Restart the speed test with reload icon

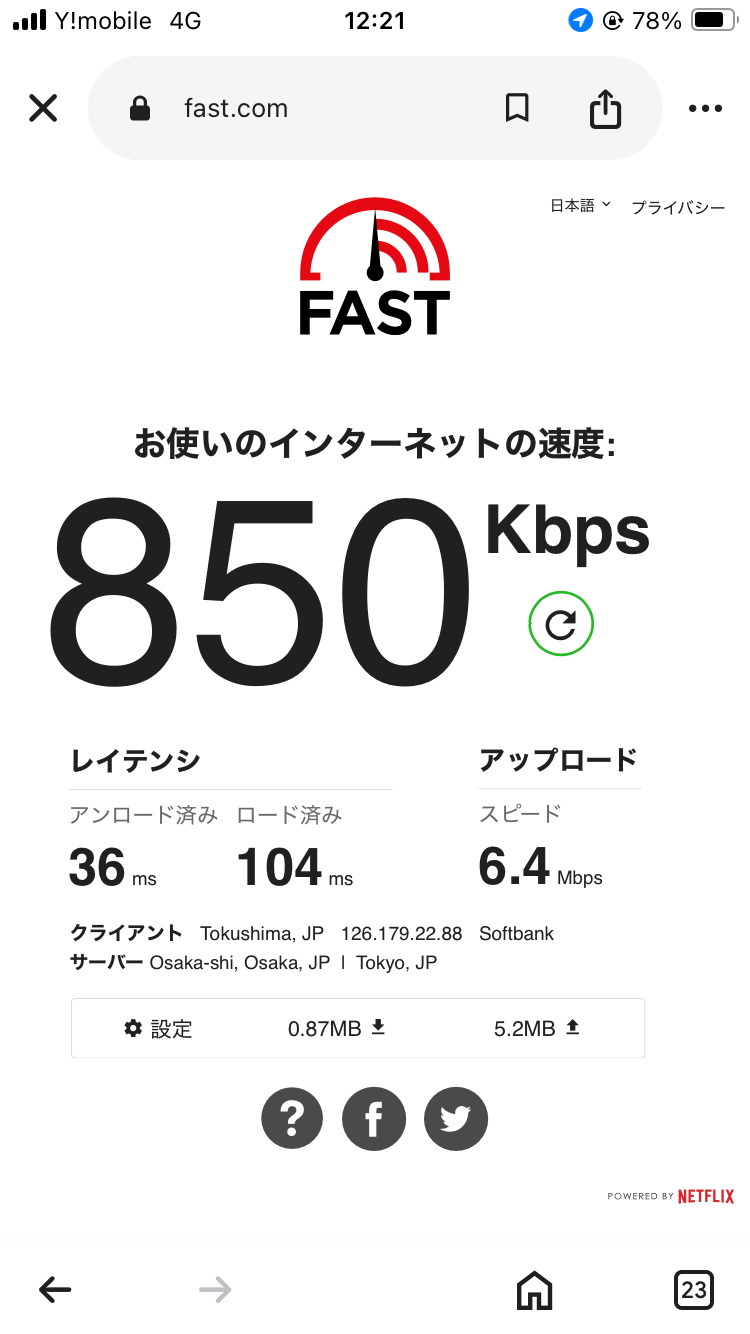561,625
